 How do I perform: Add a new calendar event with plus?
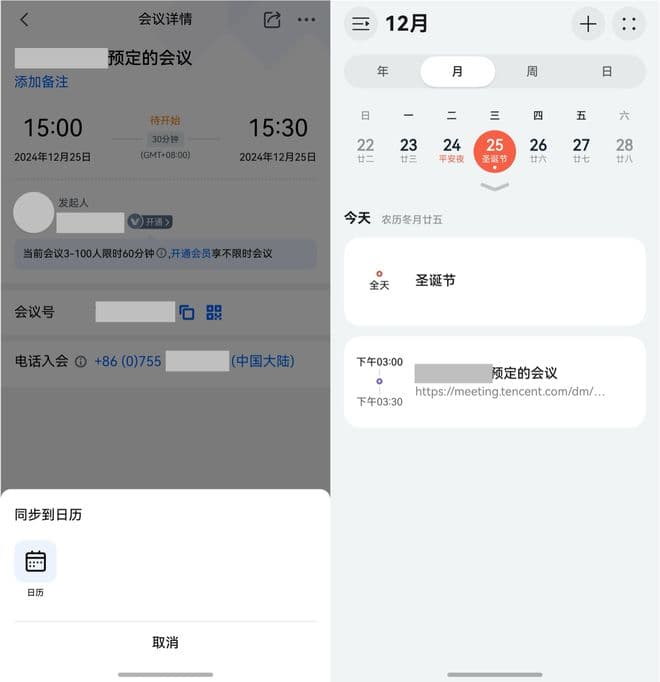[x=588, y=24]
